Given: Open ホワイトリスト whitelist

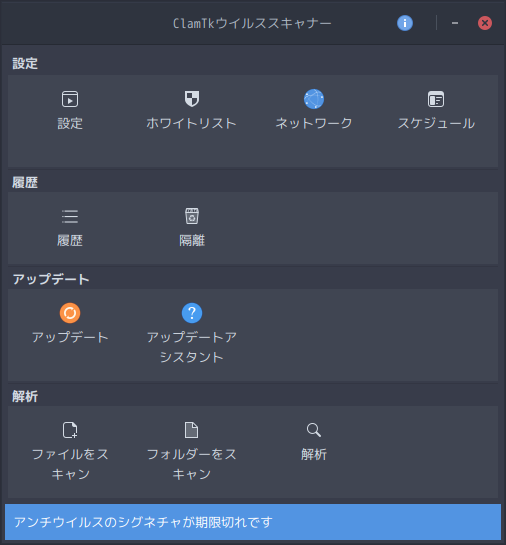Looking at the screenshot, I should pyautogui.click(x=191, y=110).
